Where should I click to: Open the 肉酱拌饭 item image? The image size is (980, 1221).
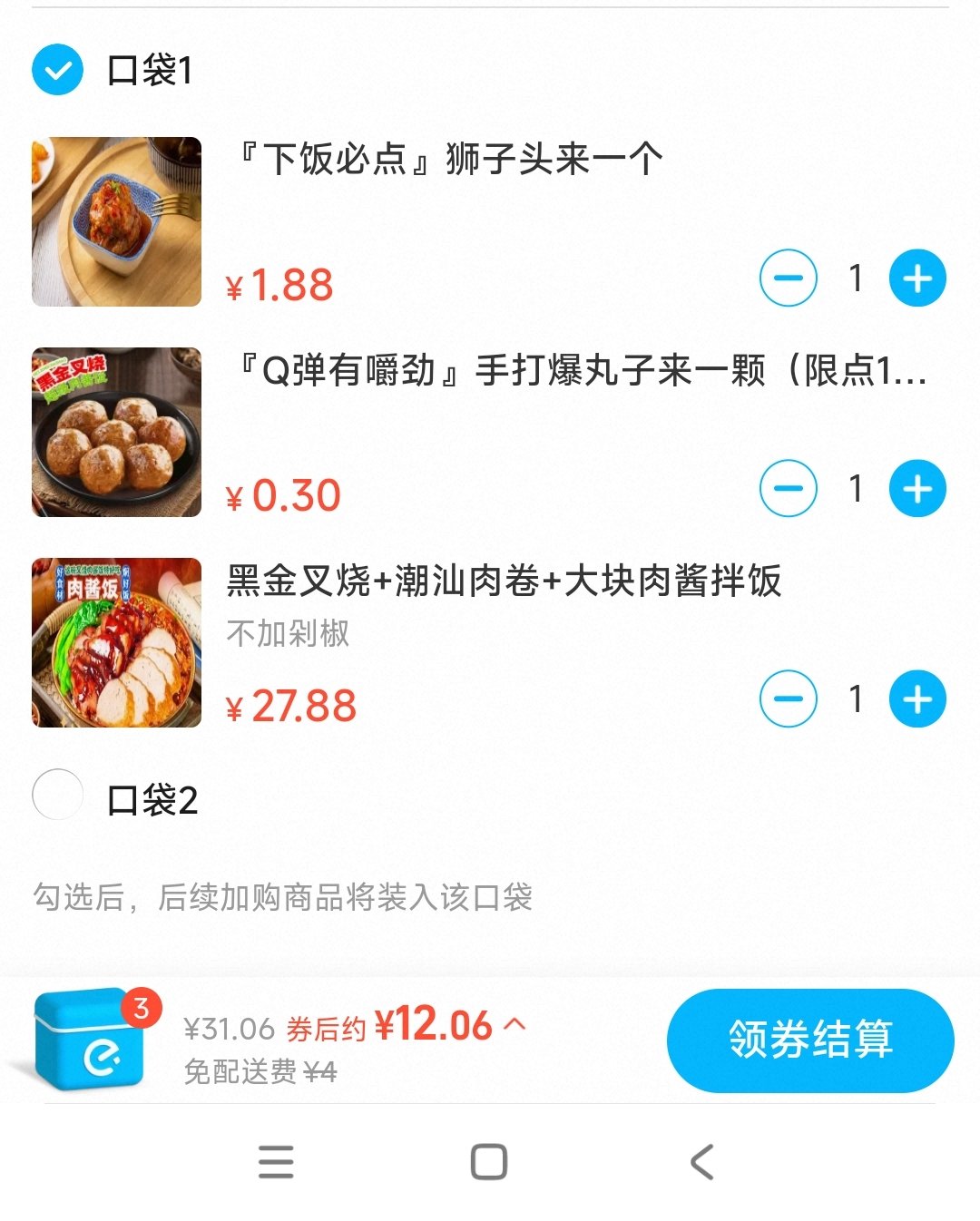pyautogui.click(x=116, y=642)
